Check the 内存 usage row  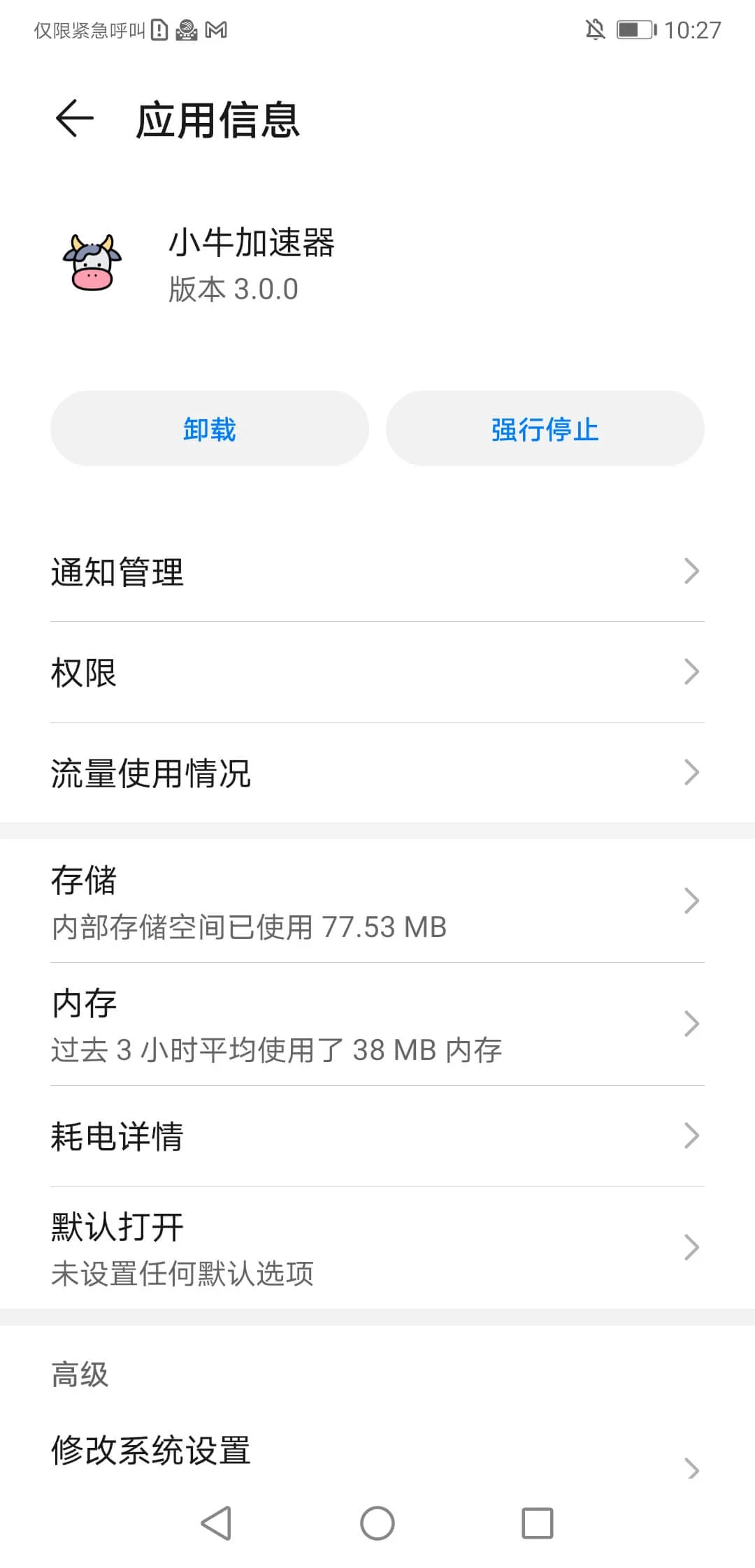pyautogui.click(x=377, y=1024)
